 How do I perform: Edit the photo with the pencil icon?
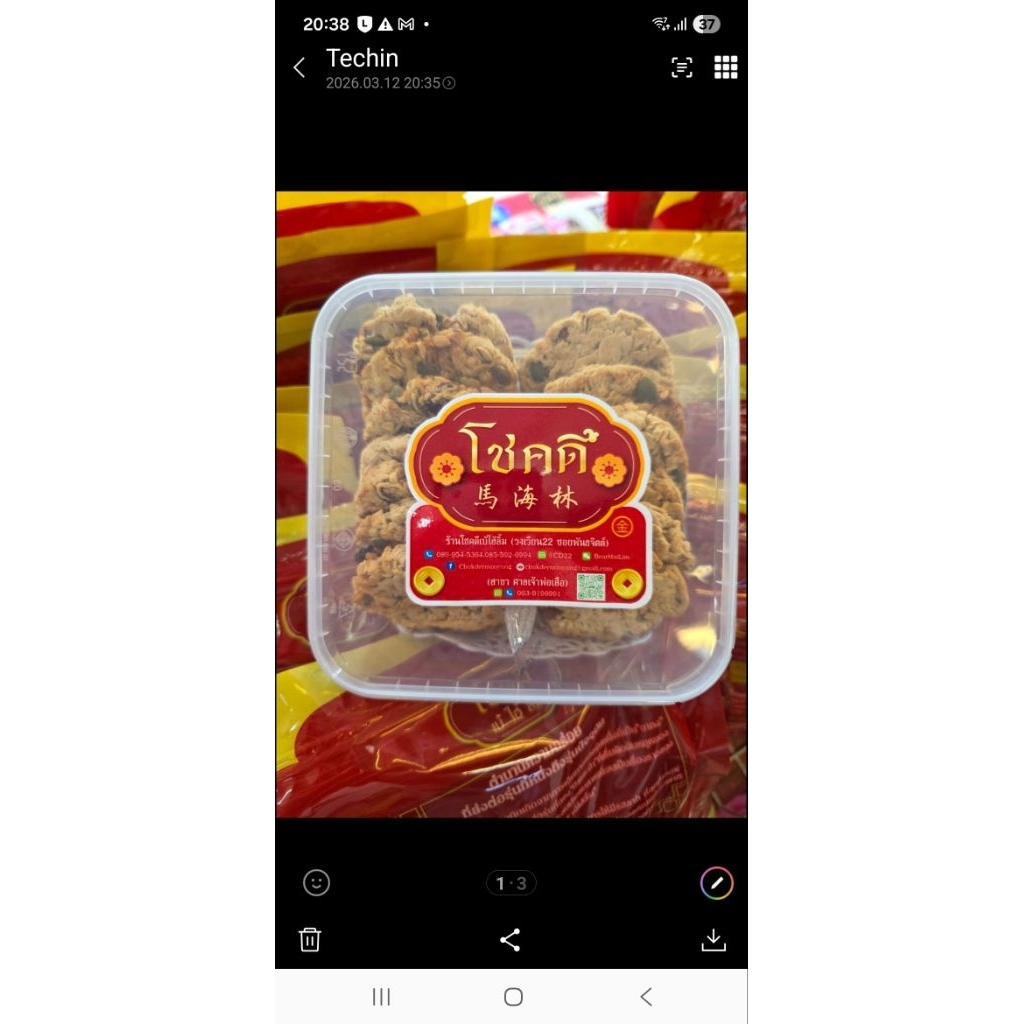tap(716, 883)
